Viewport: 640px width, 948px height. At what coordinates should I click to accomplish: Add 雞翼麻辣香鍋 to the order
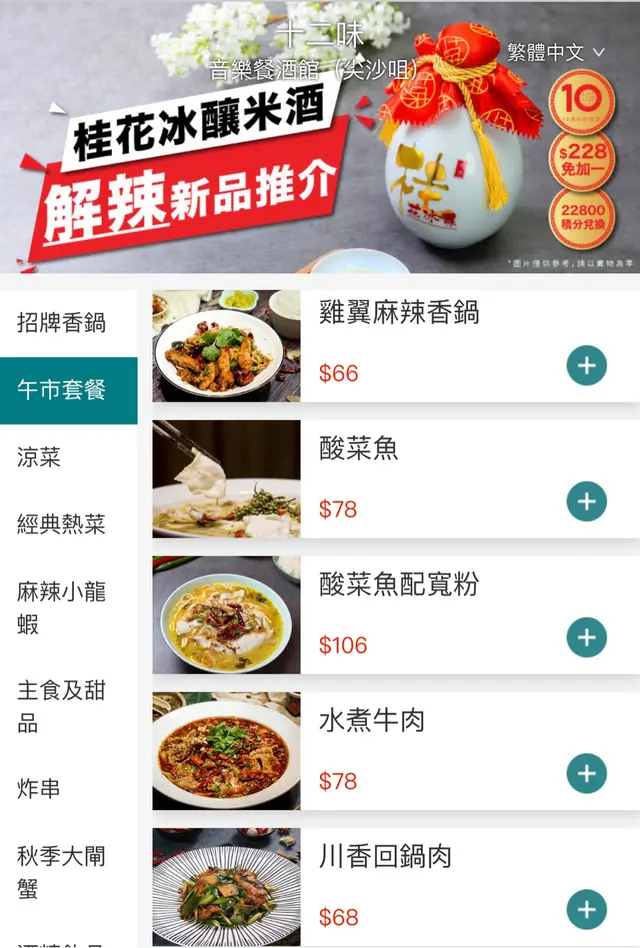(586, 366)
